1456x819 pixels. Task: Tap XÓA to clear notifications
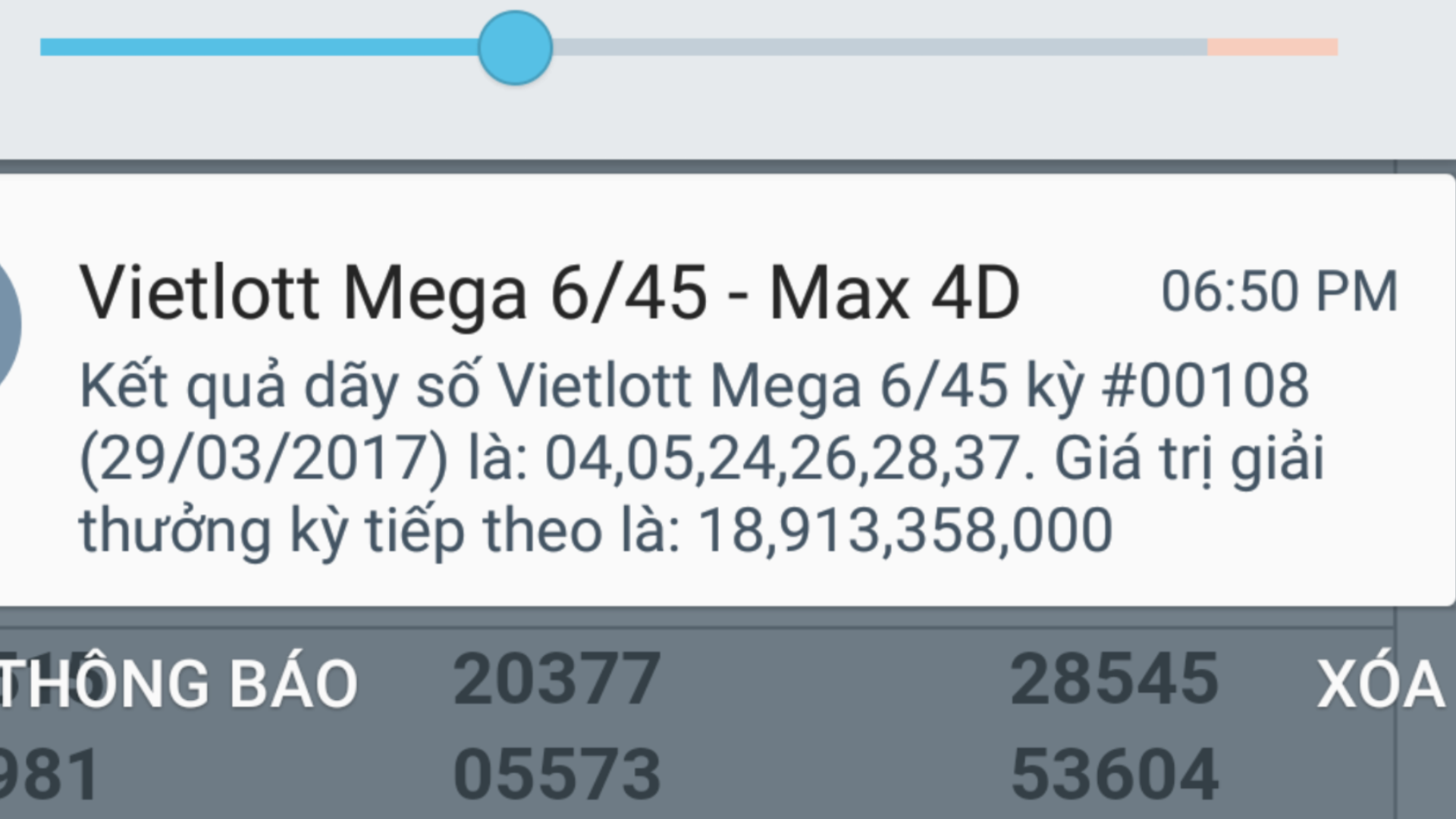1380,685
